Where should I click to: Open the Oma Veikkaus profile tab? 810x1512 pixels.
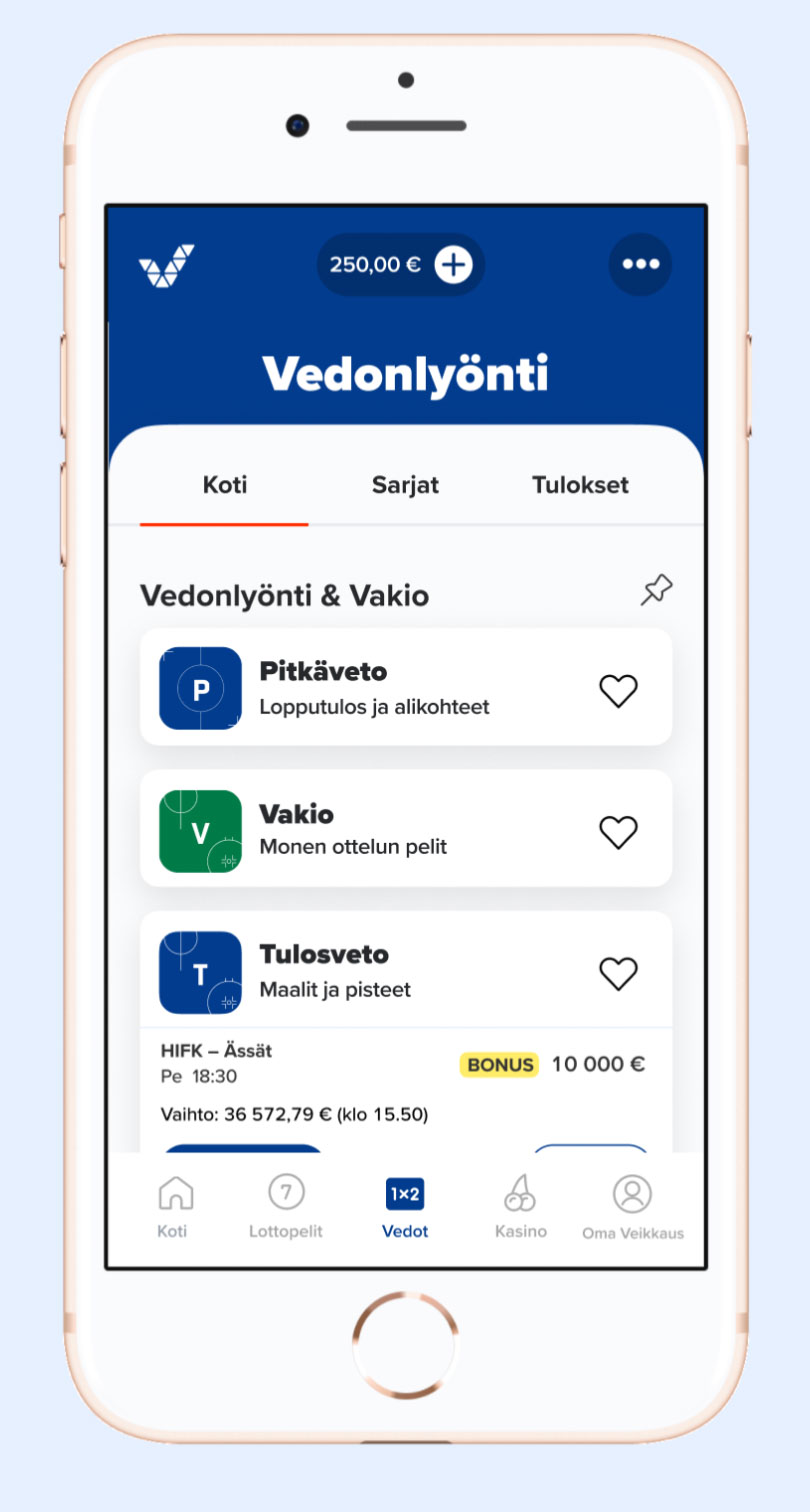point(632,1207)
